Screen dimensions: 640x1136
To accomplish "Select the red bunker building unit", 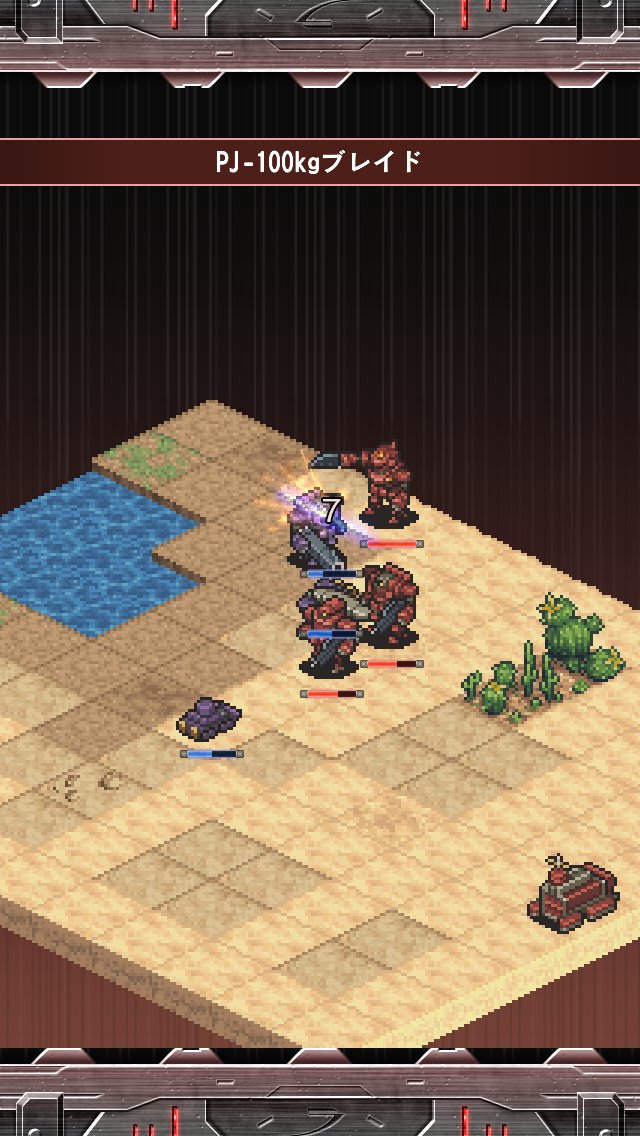I will click(x=573, y=893).
